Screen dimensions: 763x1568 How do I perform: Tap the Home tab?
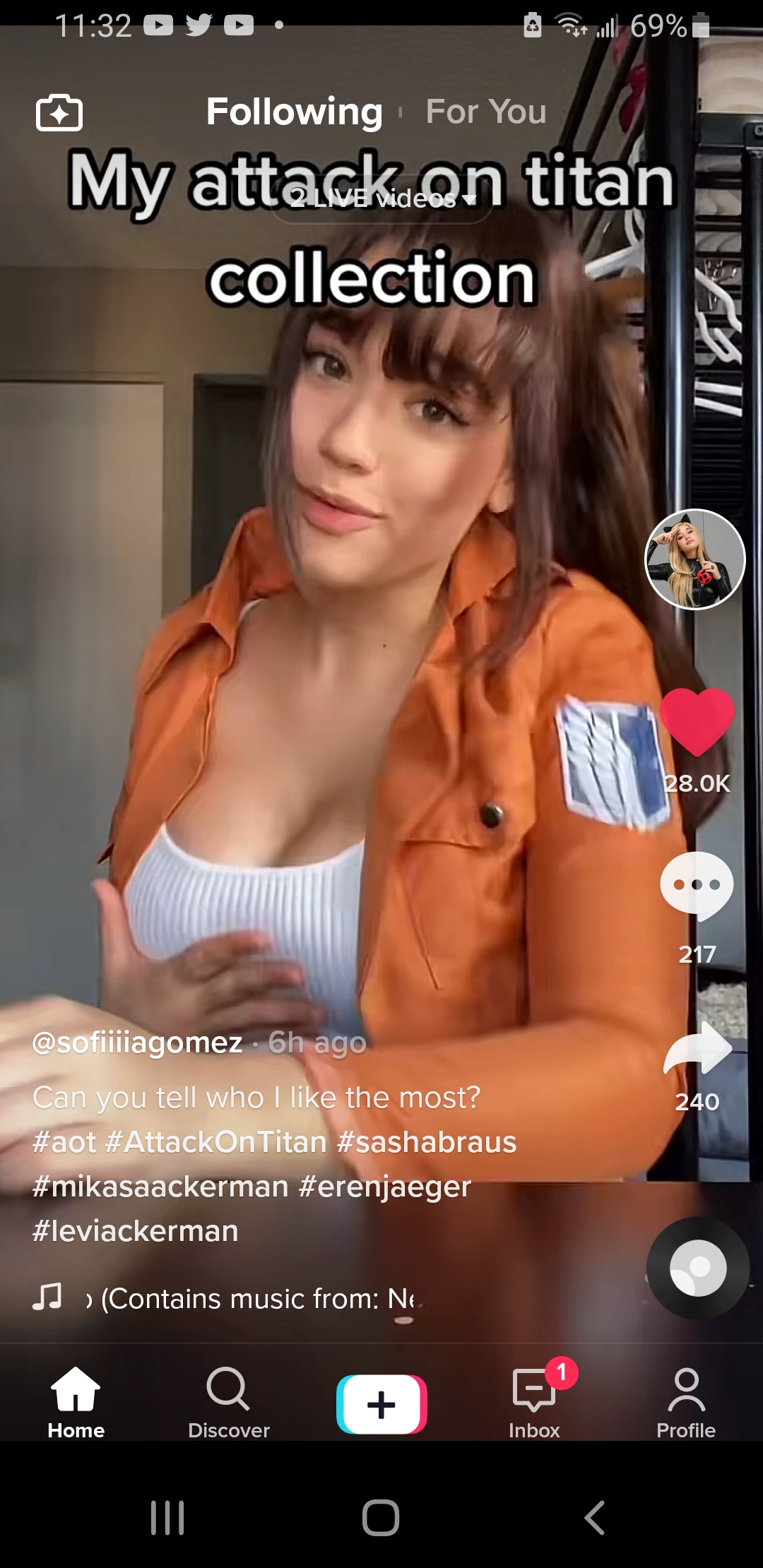coord(76,1403)
